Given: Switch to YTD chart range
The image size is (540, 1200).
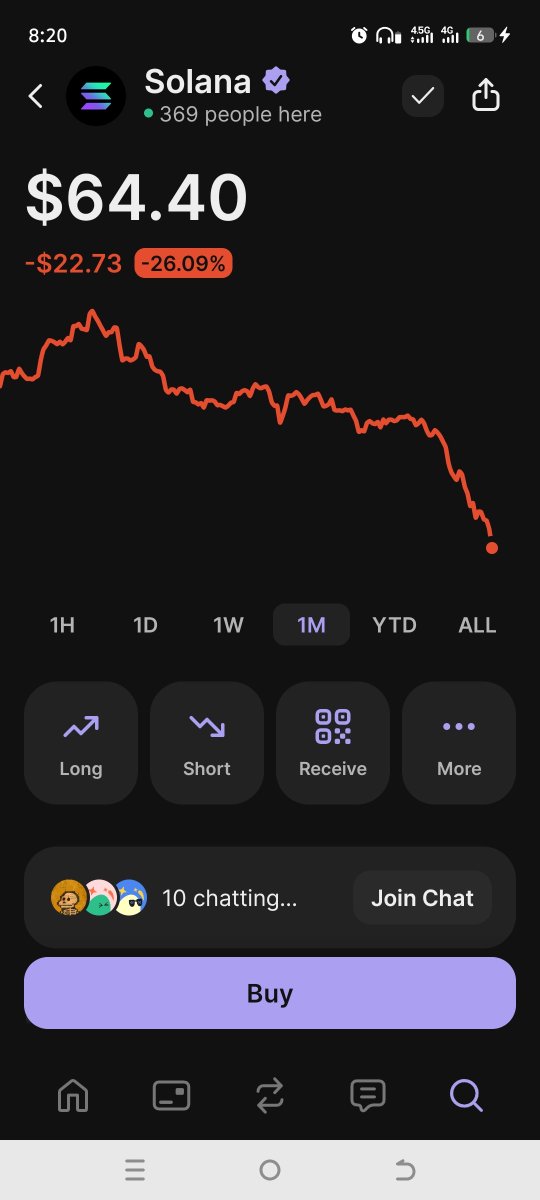Looking at the screenshot, I should click(x=394, y=625).
